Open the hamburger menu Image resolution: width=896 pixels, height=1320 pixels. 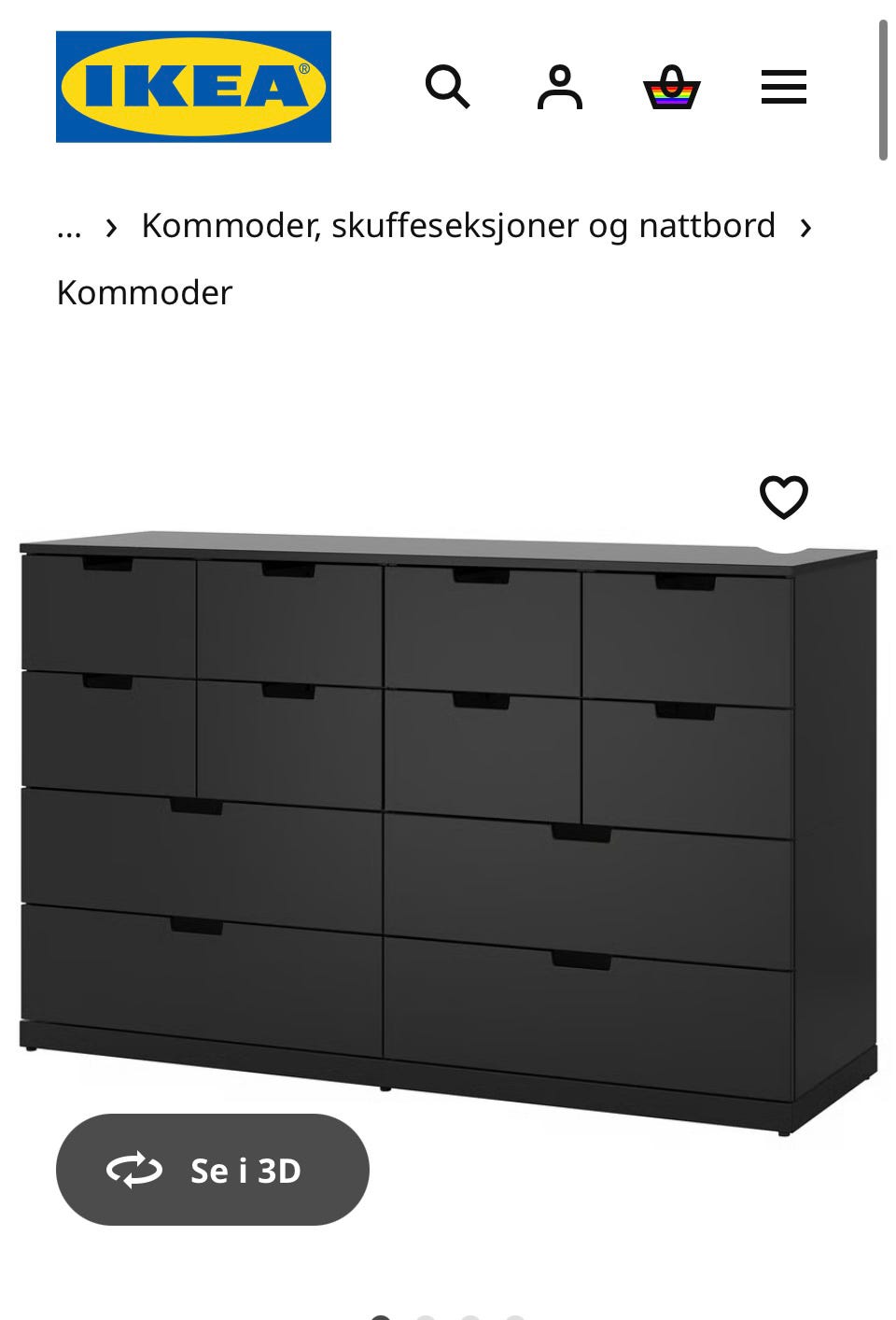pyautogui.click(x=783, y=87)
